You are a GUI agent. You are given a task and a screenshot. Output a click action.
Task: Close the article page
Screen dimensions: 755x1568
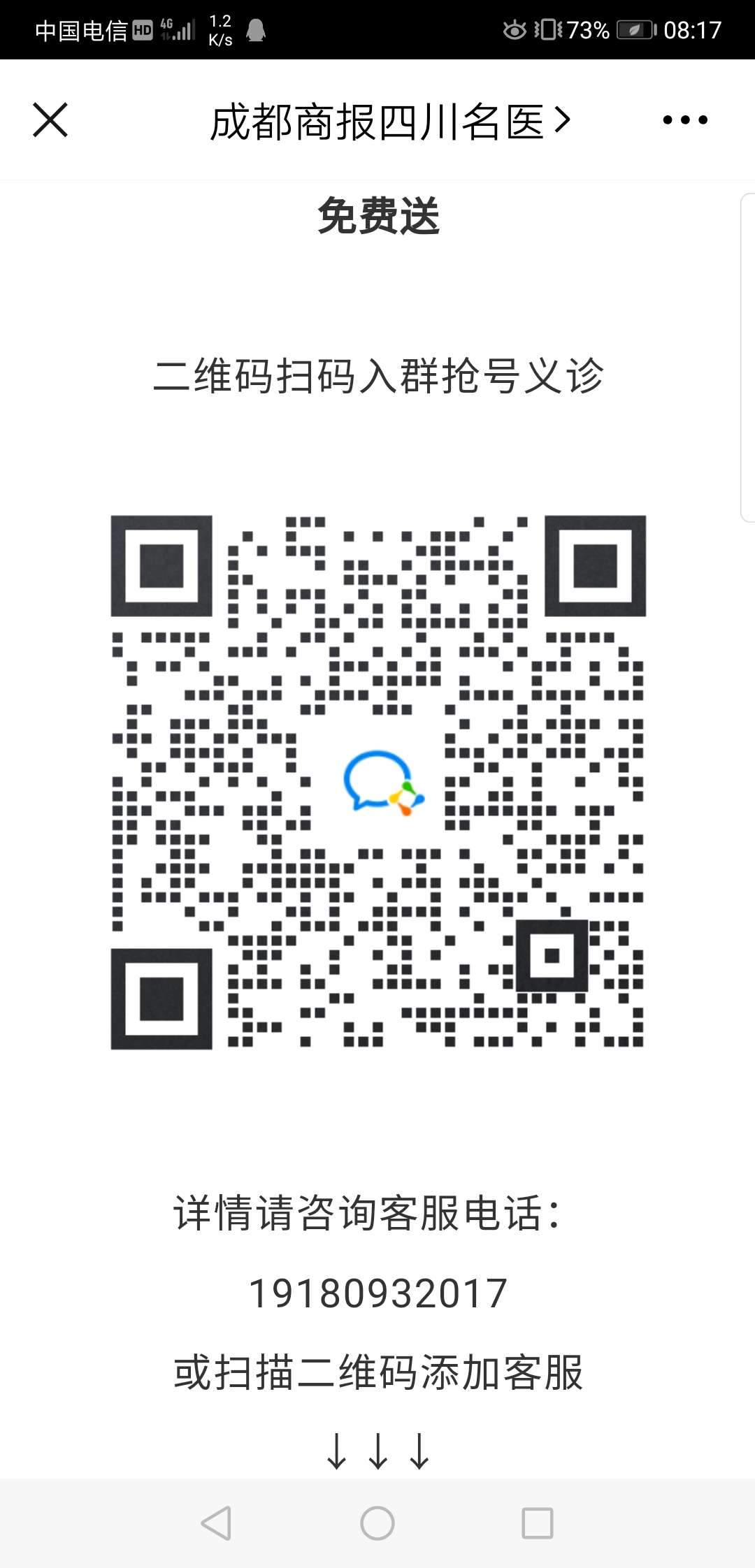click(50, 120)
